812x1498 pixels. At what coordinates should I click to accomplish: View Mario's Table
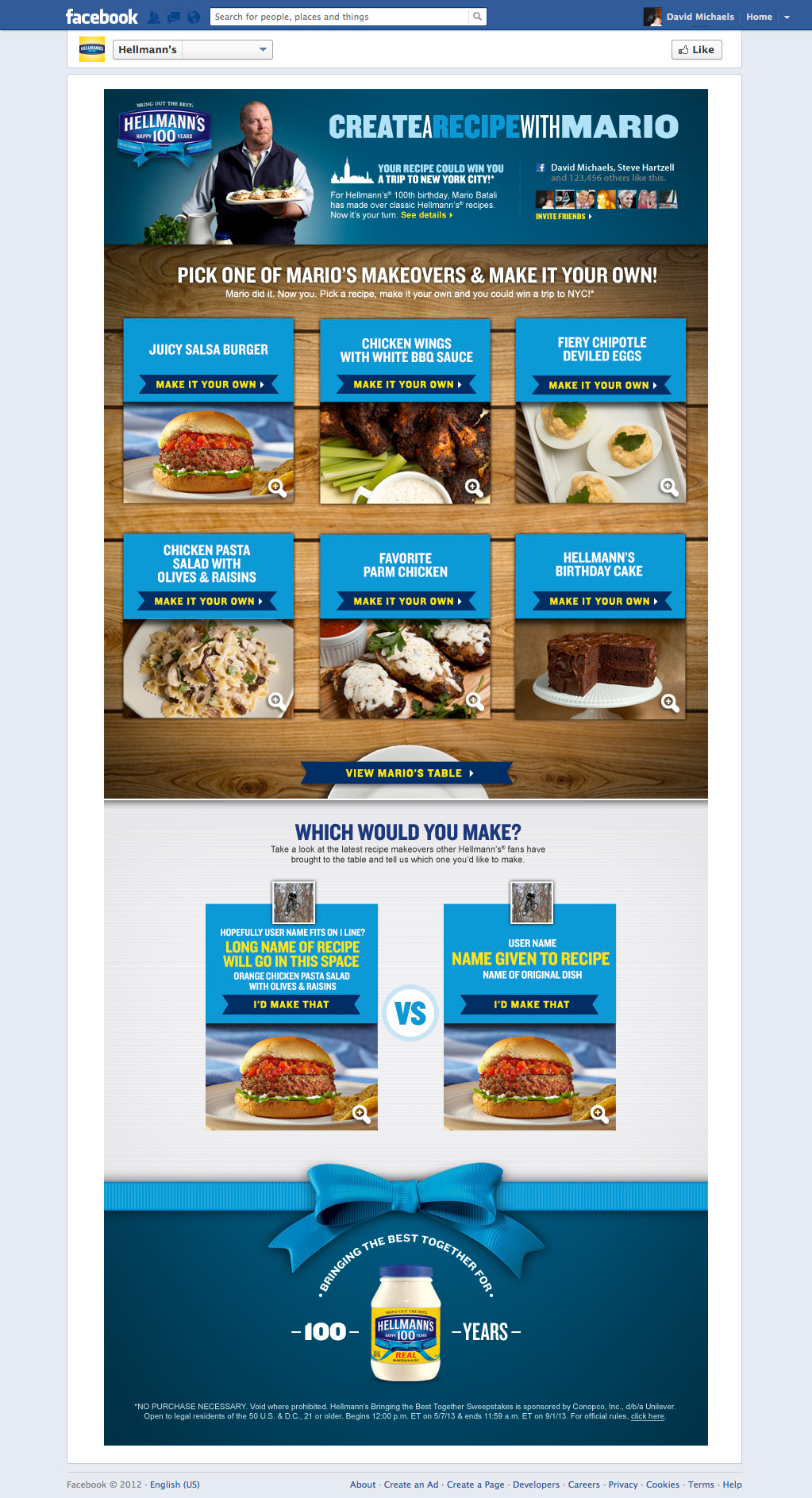(406, 772)
